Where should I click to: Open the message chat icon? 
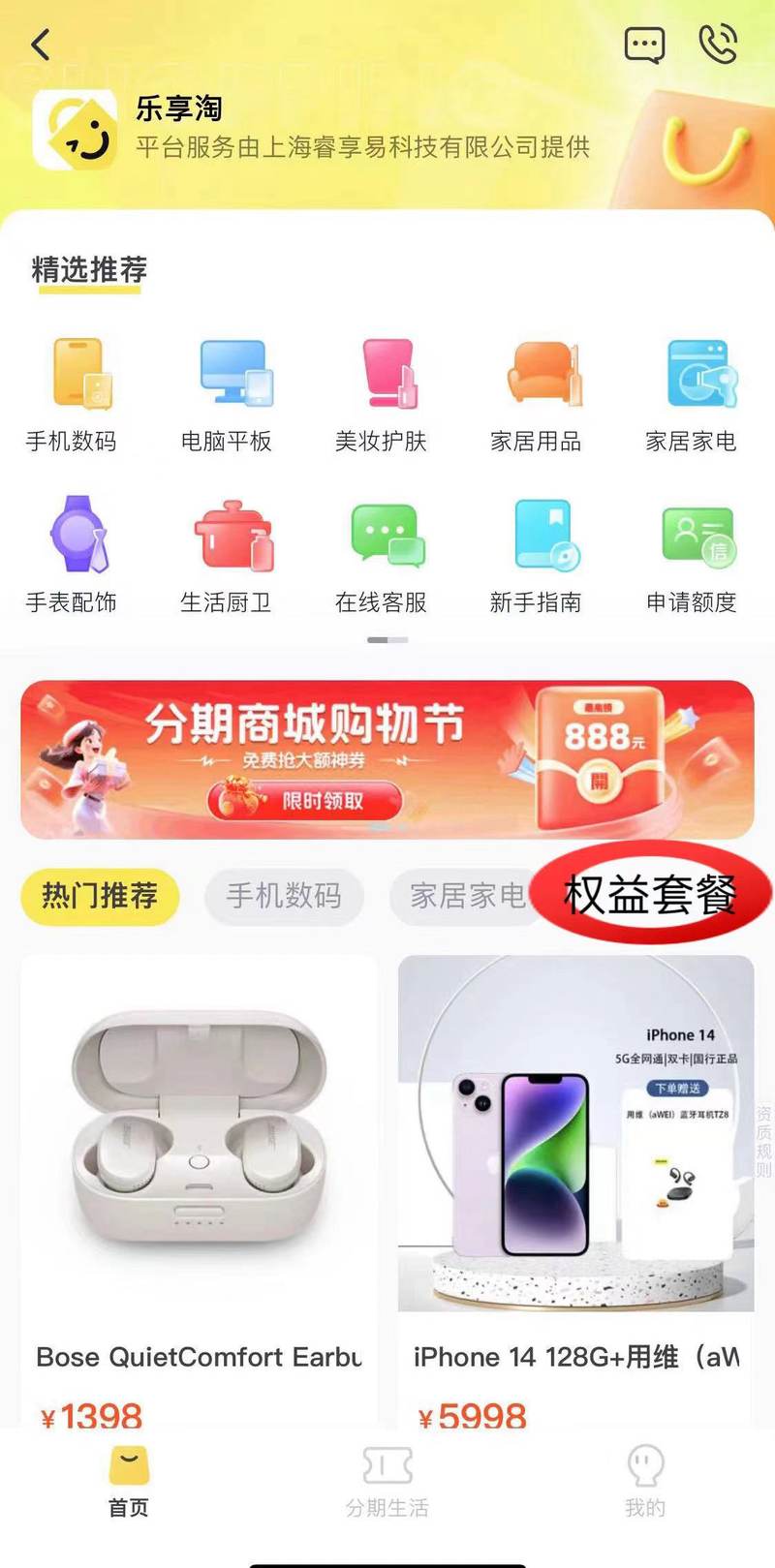point(644,45)
